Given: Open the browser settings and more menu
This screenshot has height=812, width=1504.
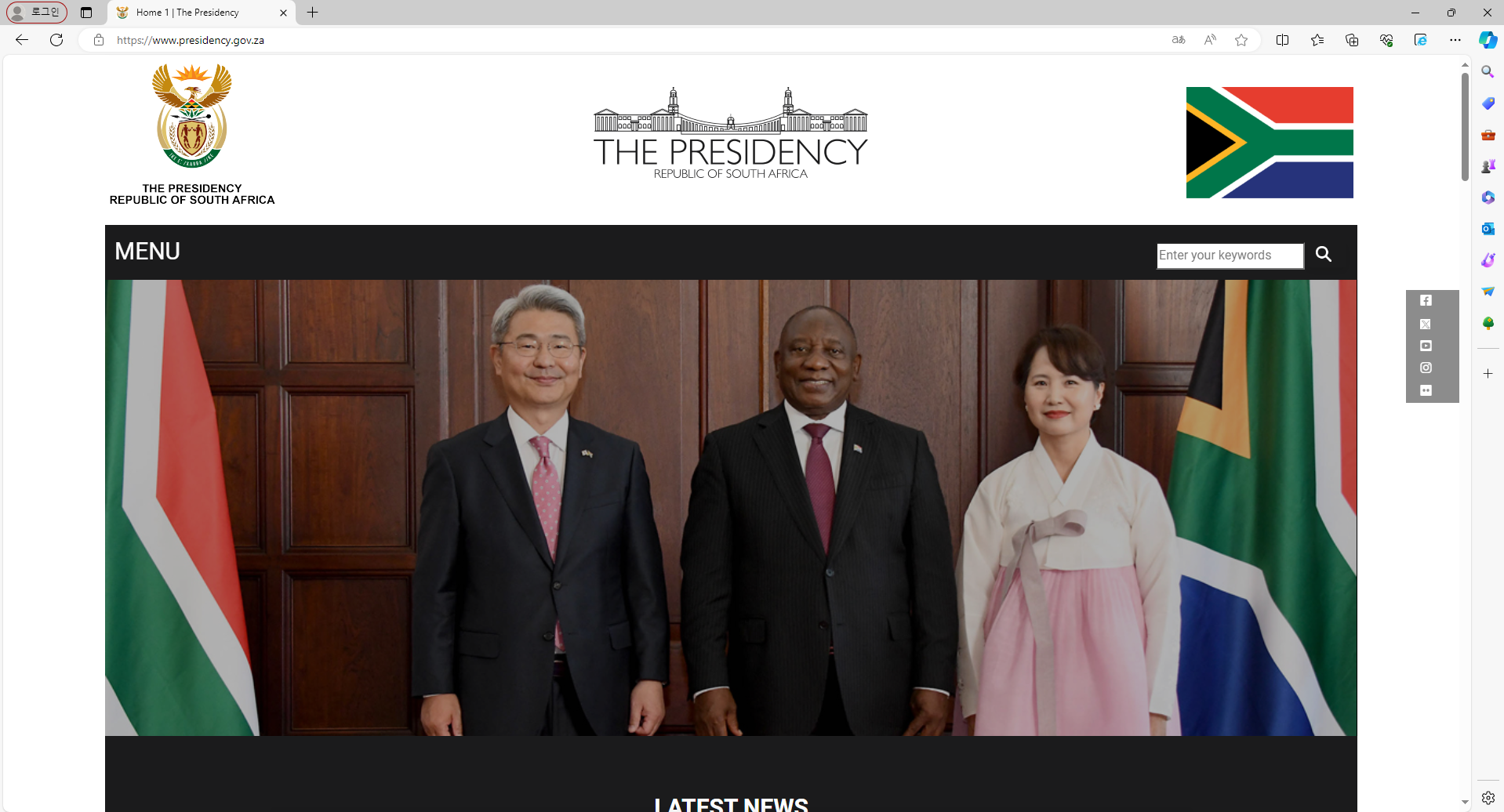Looking at the screenshot, I should (x=1455, y=40).
